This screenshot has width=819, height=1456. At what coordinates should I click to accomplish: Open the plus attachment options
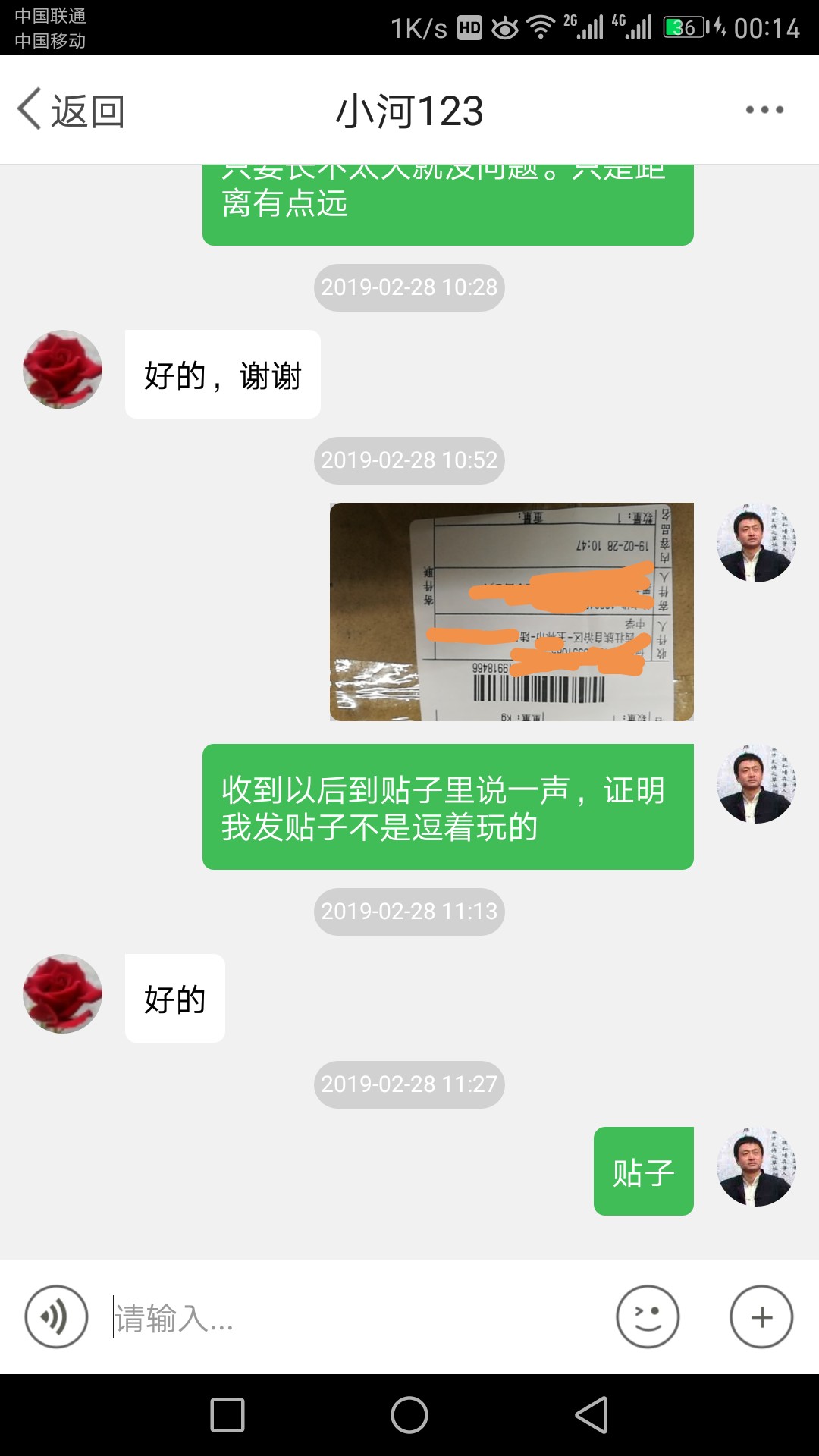pyautogui.click(x=761, y=1316)
